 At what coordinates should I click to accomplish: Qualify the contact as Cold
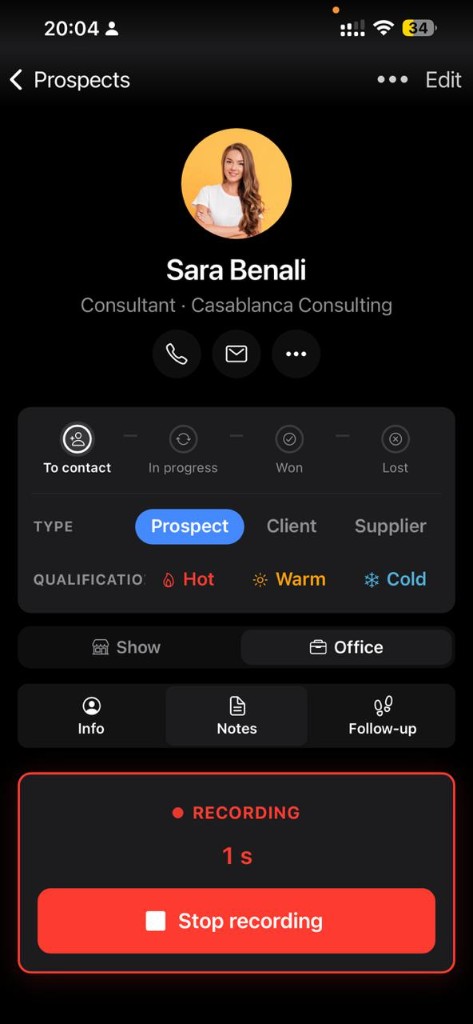pyautogui.click(x=395, y=579)
